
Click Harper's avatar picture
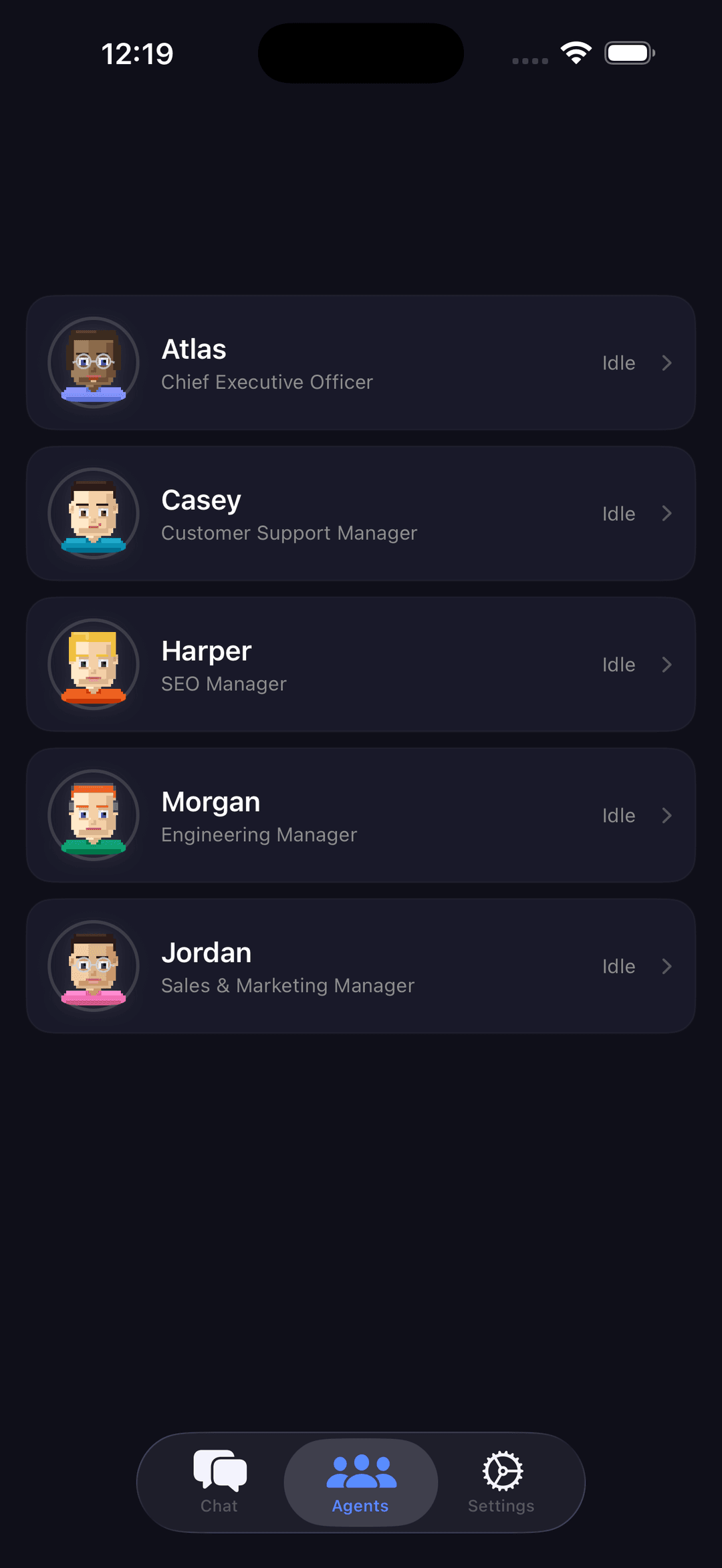(94, 665)
